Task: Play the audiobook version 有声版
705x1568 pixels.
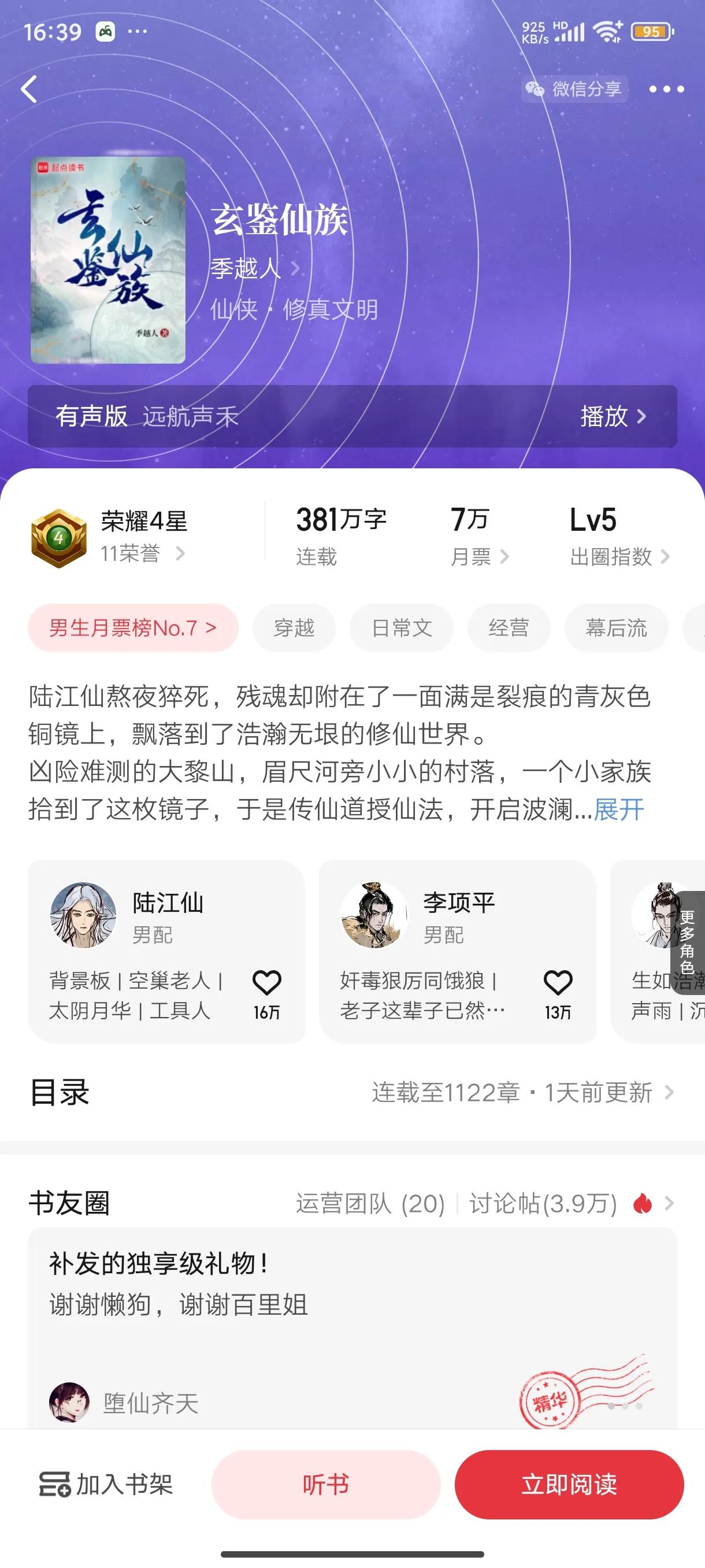Action: point(612,416)
